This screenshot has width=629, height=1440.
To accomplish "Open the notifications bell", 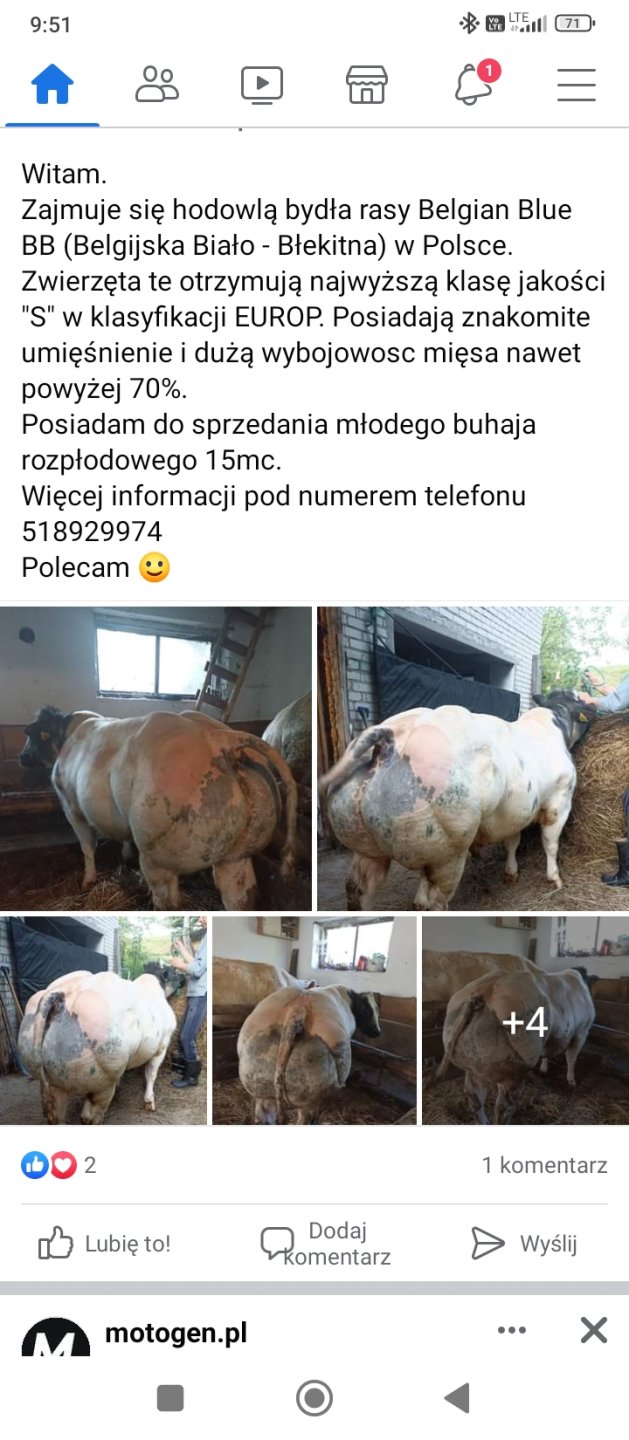I will [474, 85].
